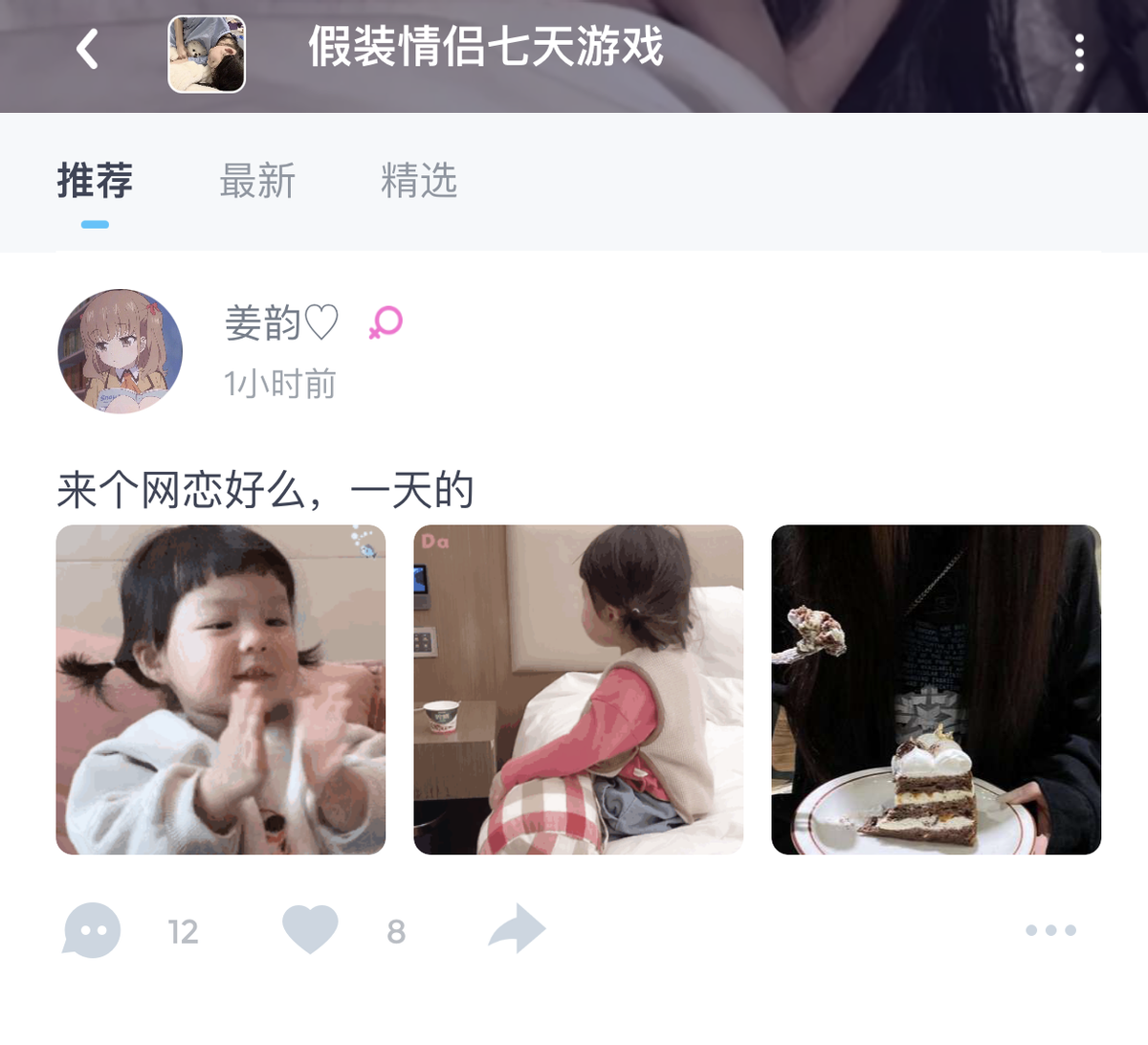View the photo of the child sitting on the bed

pos(578,689)
